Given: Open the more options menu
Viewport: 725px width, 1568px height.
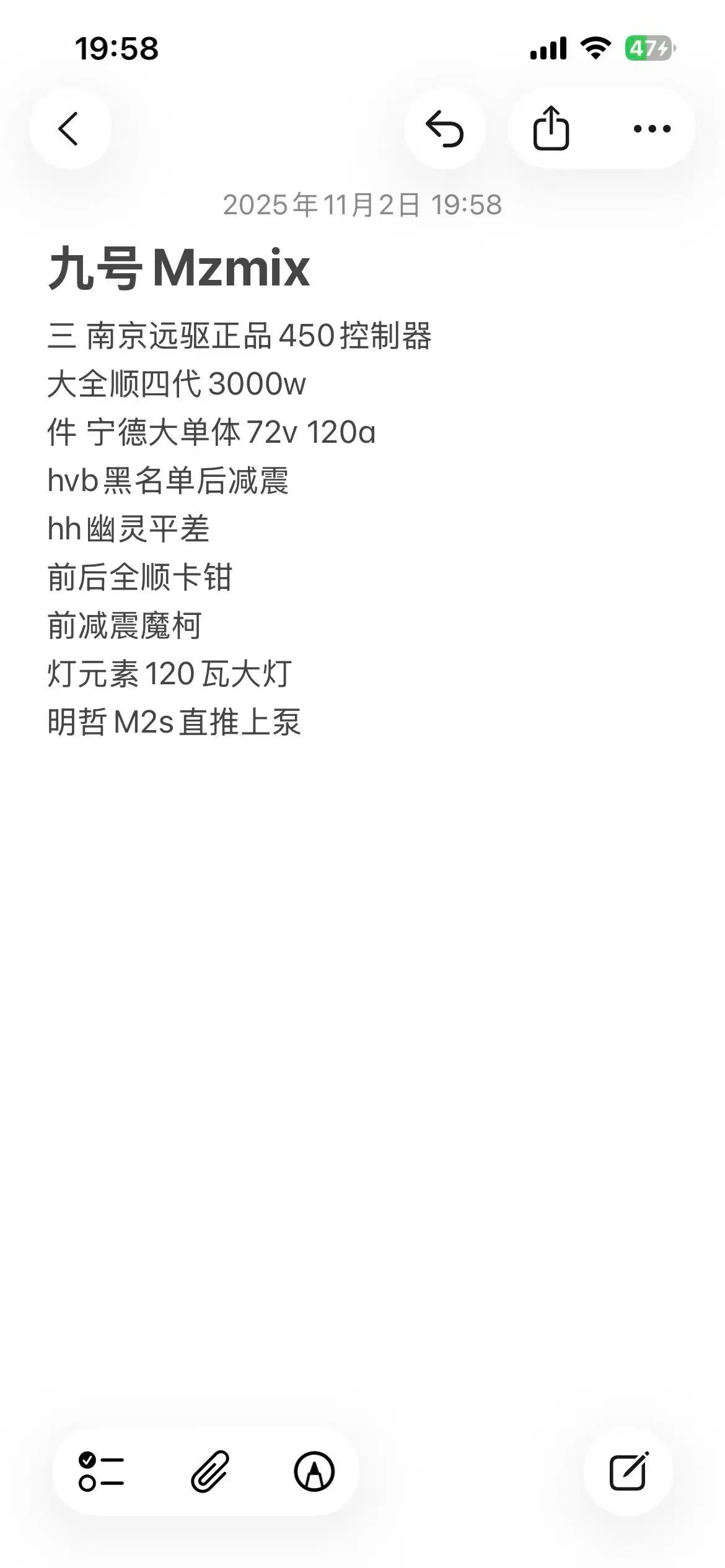Looking at the screenshot, I should coord(652,129).
